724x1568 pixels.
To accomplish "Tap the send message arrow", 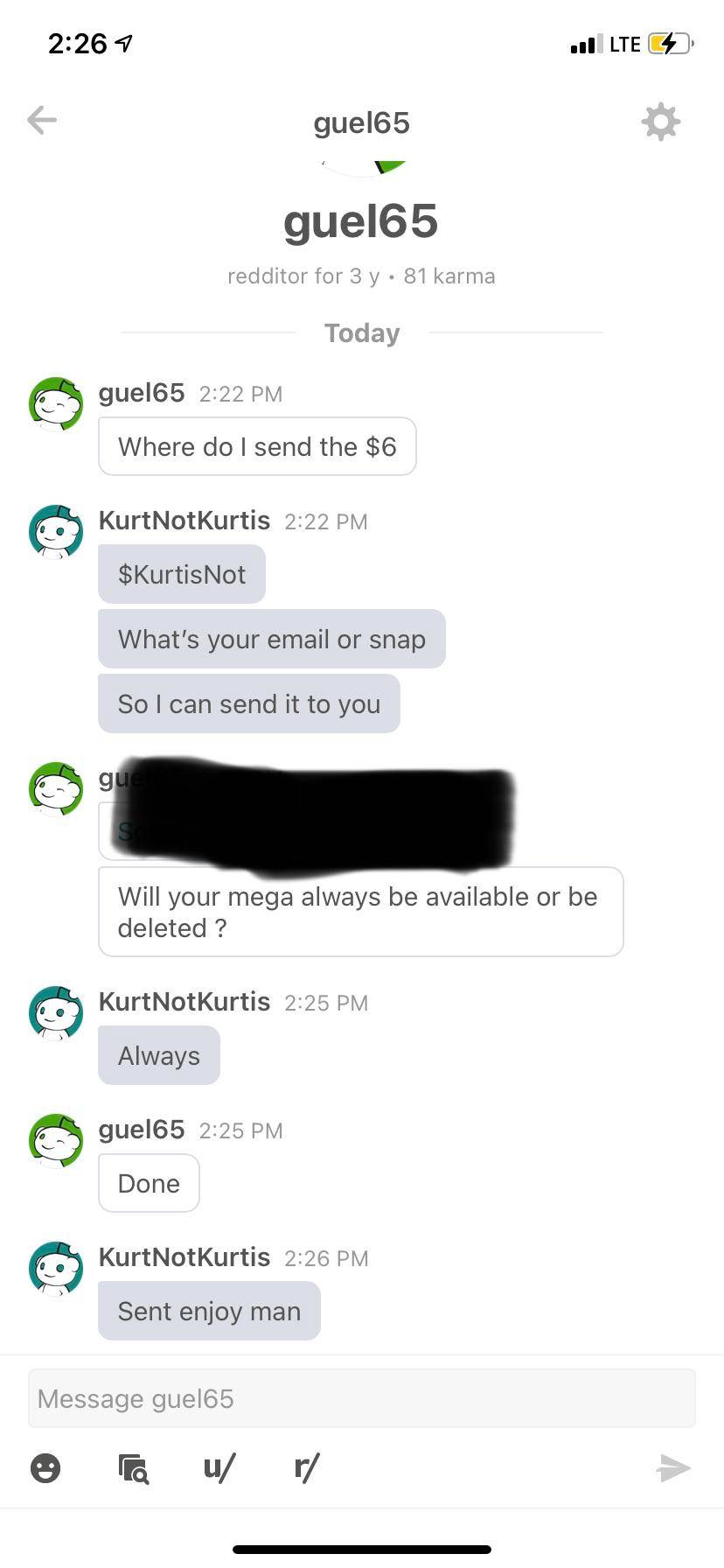I will [x=674, y=1468].
